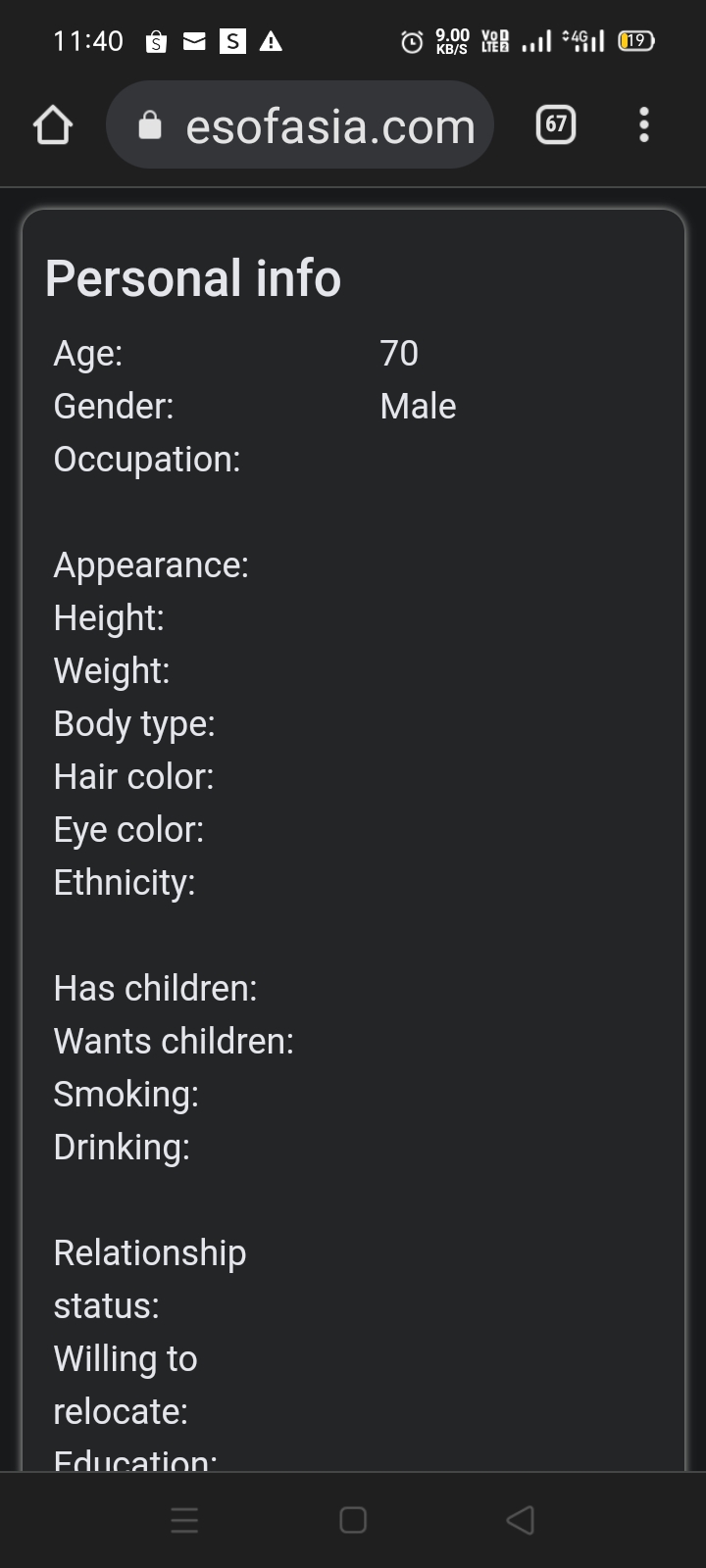Open recent apps from navigation bar

(184, 1520)
